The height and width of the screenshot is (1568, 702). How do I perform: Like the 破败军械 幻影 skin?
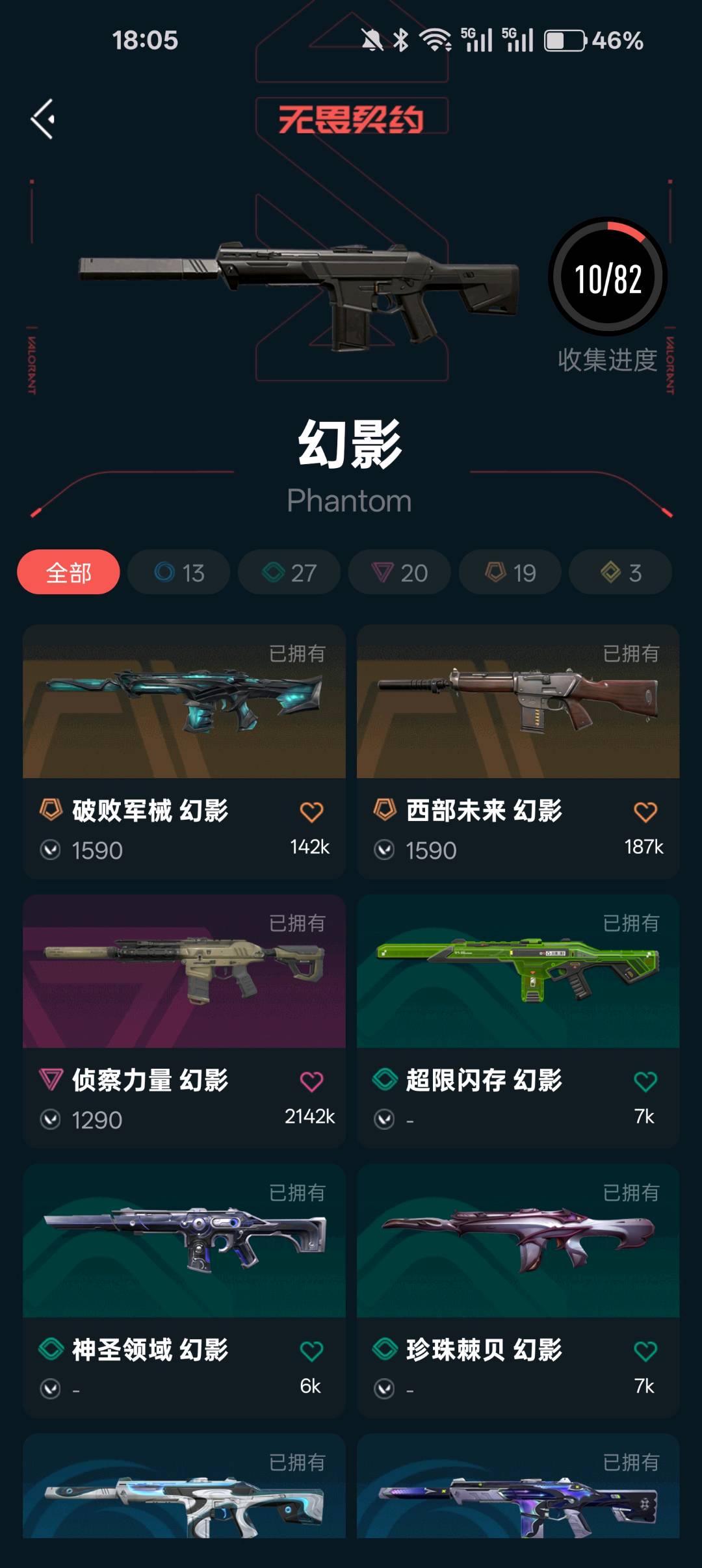311,812
